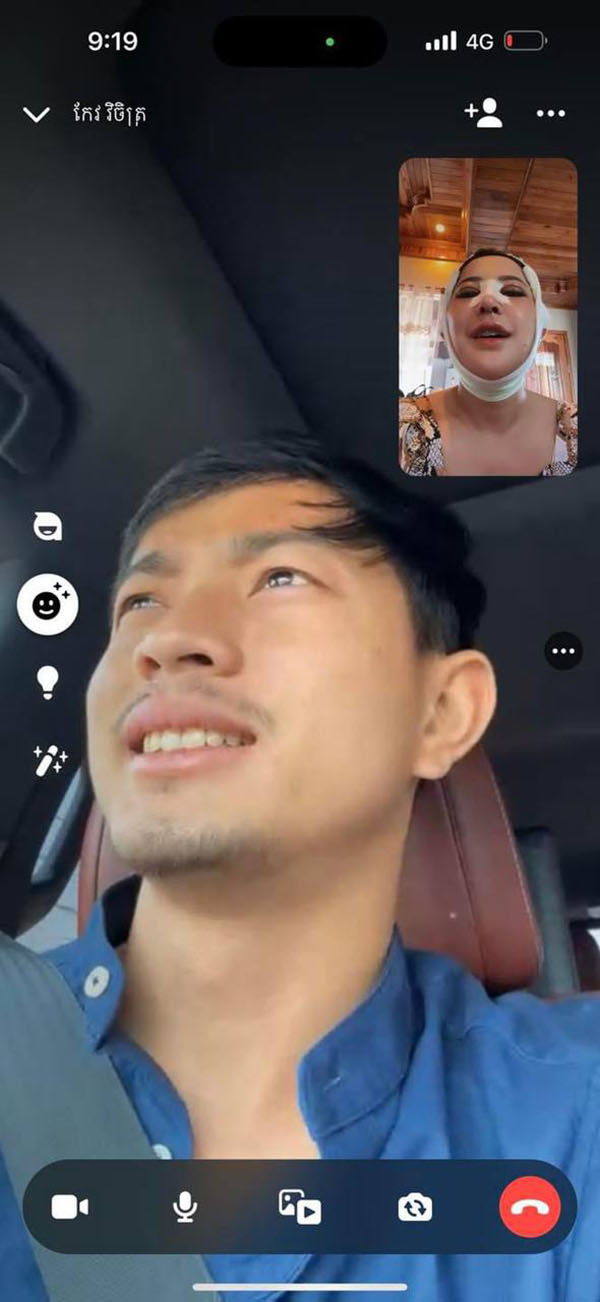Expand the caller's video thumbnail

click(488, 316)
